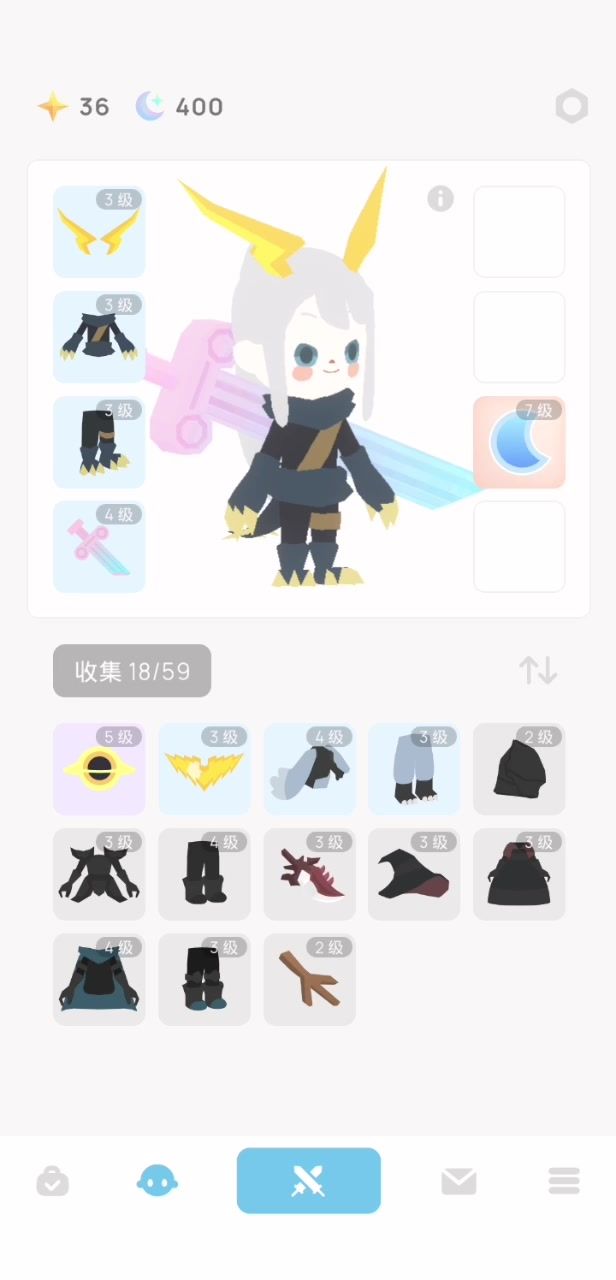This screenshot has width=616, height=1280.
Task: Tap the equipped pink sword slot
Action: tap(99, 546)
